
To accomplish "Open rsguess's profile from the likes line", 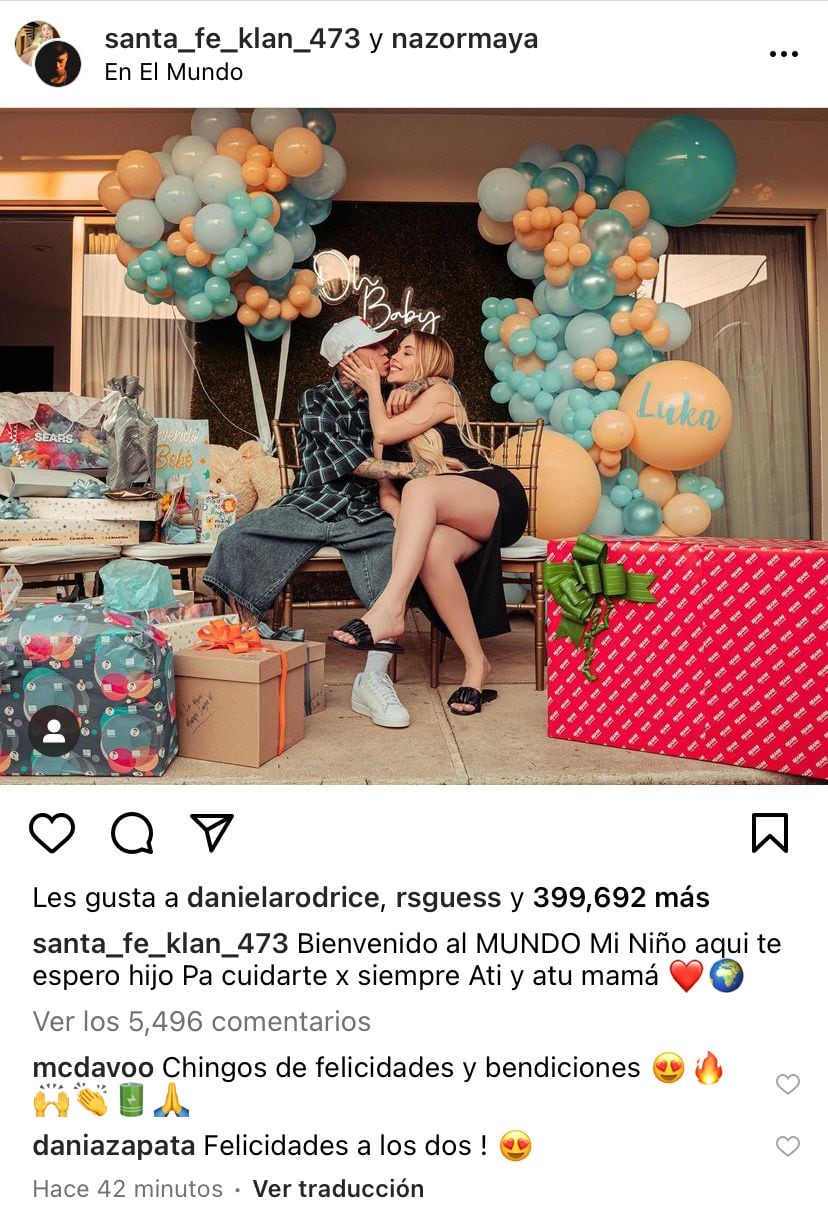I will coord(449,898).
